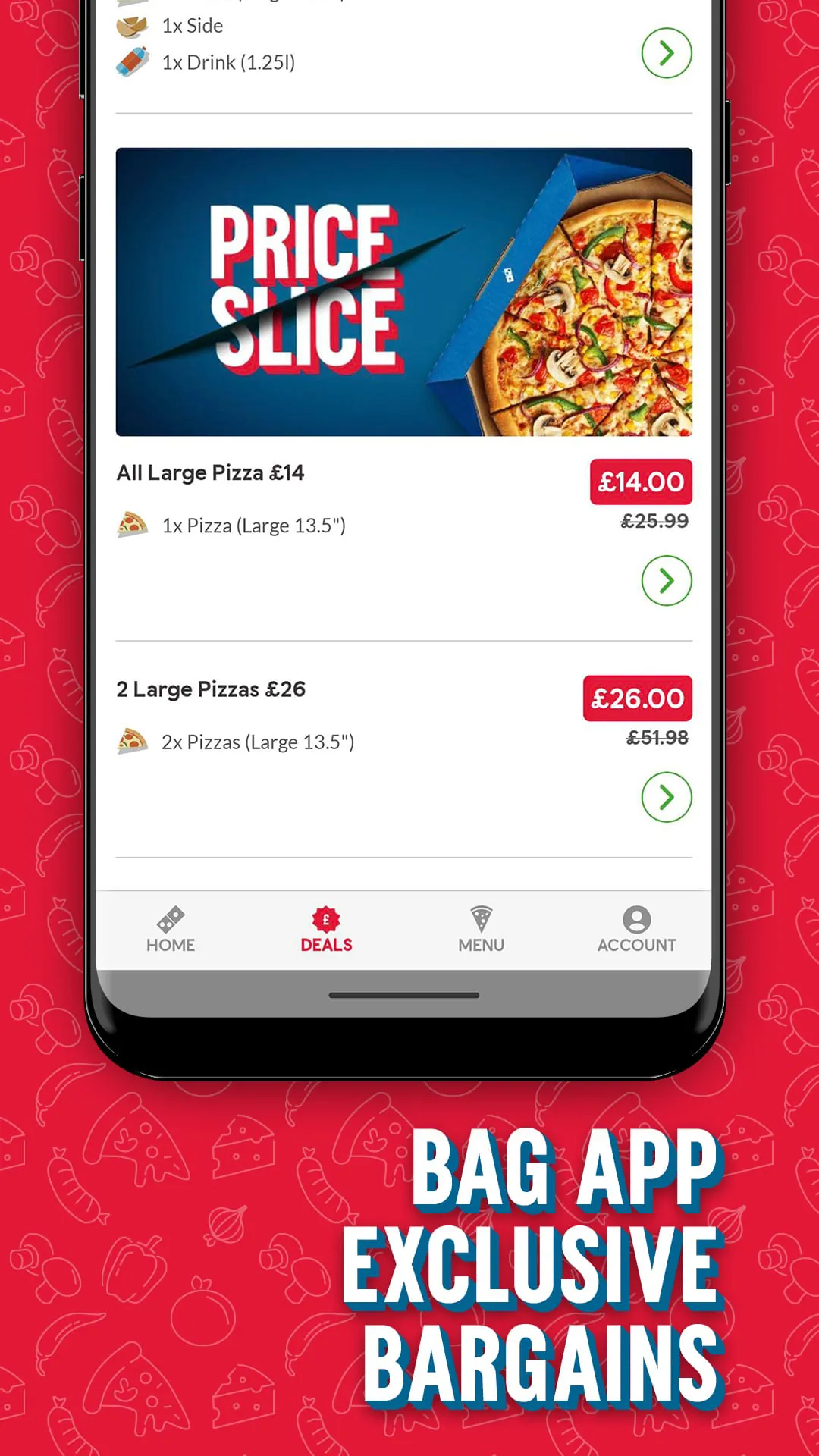Viewport: 819px width, 1456px height.
Task: Open the top deal using its green arrow
Action: [x=667, y=52]
